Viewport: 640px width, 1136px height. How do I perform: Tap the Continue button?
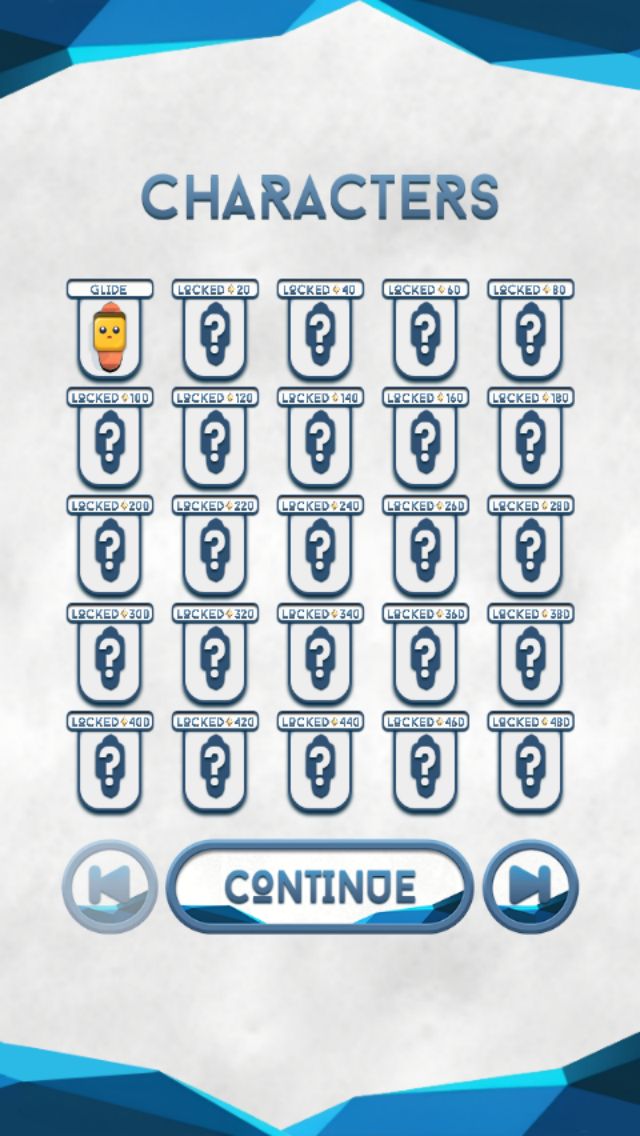click(320, 886)
